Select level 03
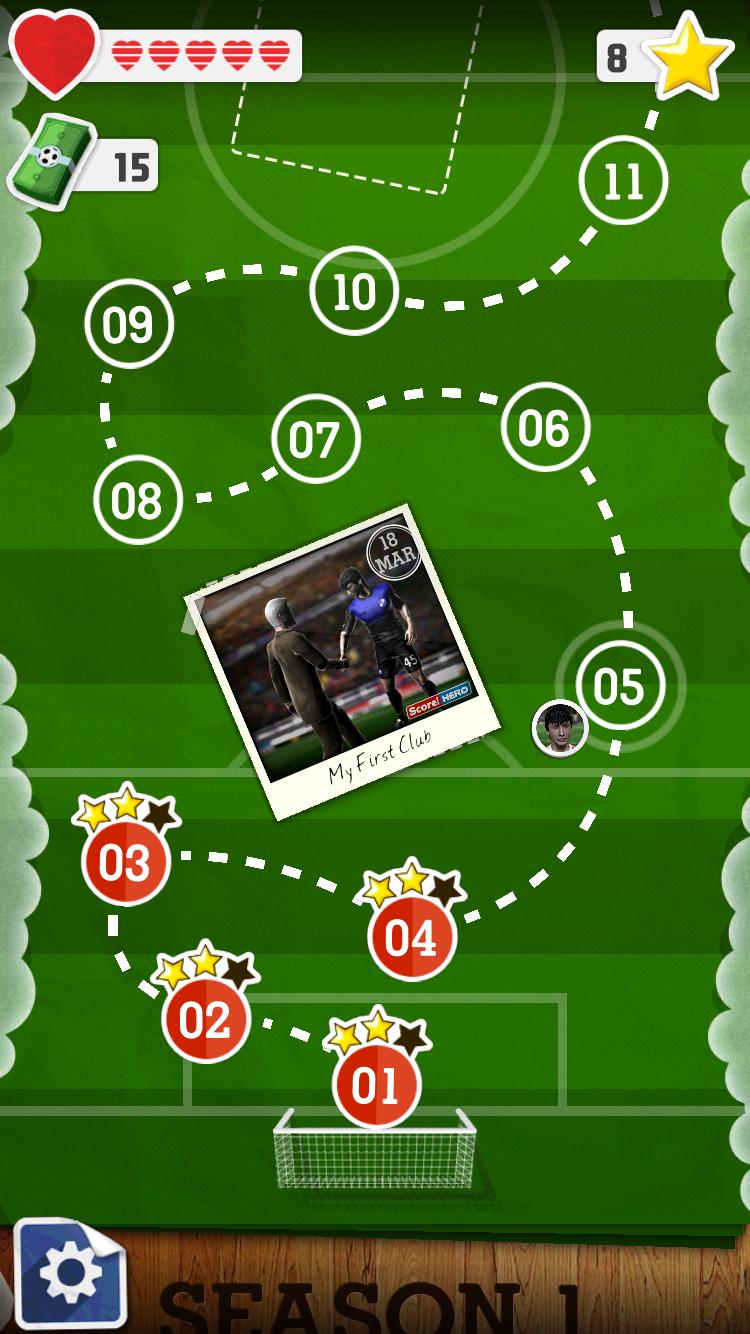 click(x=125, y=863)
